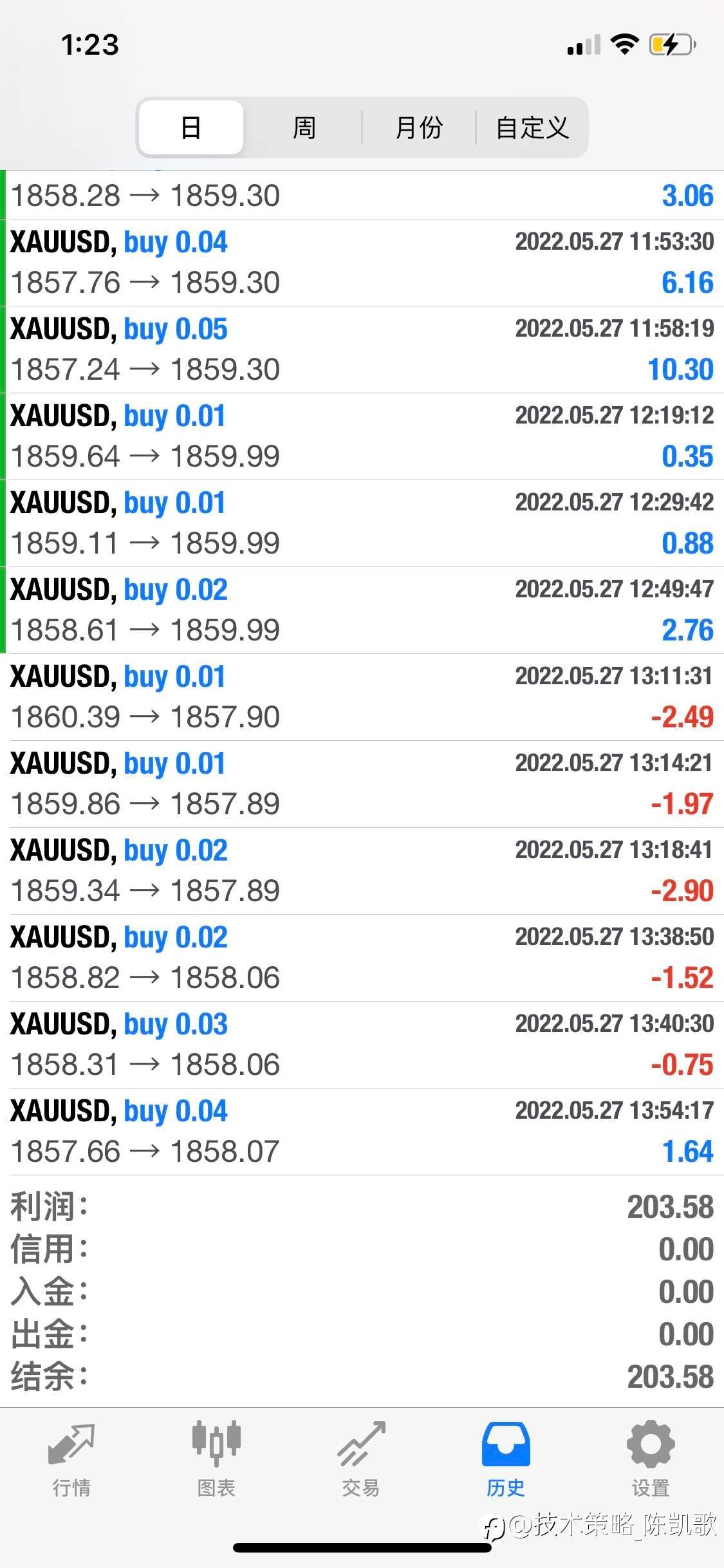
Task: Open the 设置 settings tab
Action: (x=651, y=1460)
